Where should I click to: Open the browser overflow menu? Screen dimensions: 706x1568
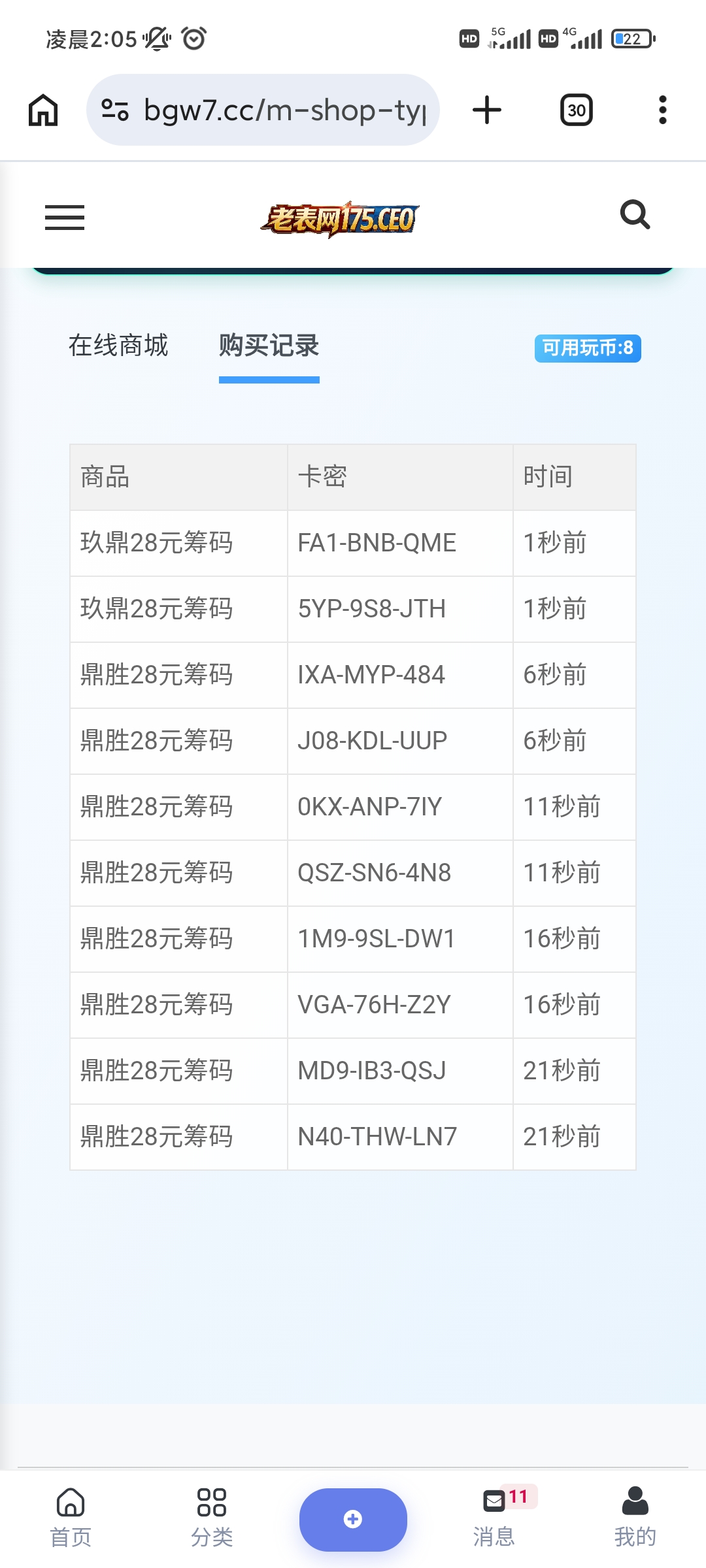point(663,110)
